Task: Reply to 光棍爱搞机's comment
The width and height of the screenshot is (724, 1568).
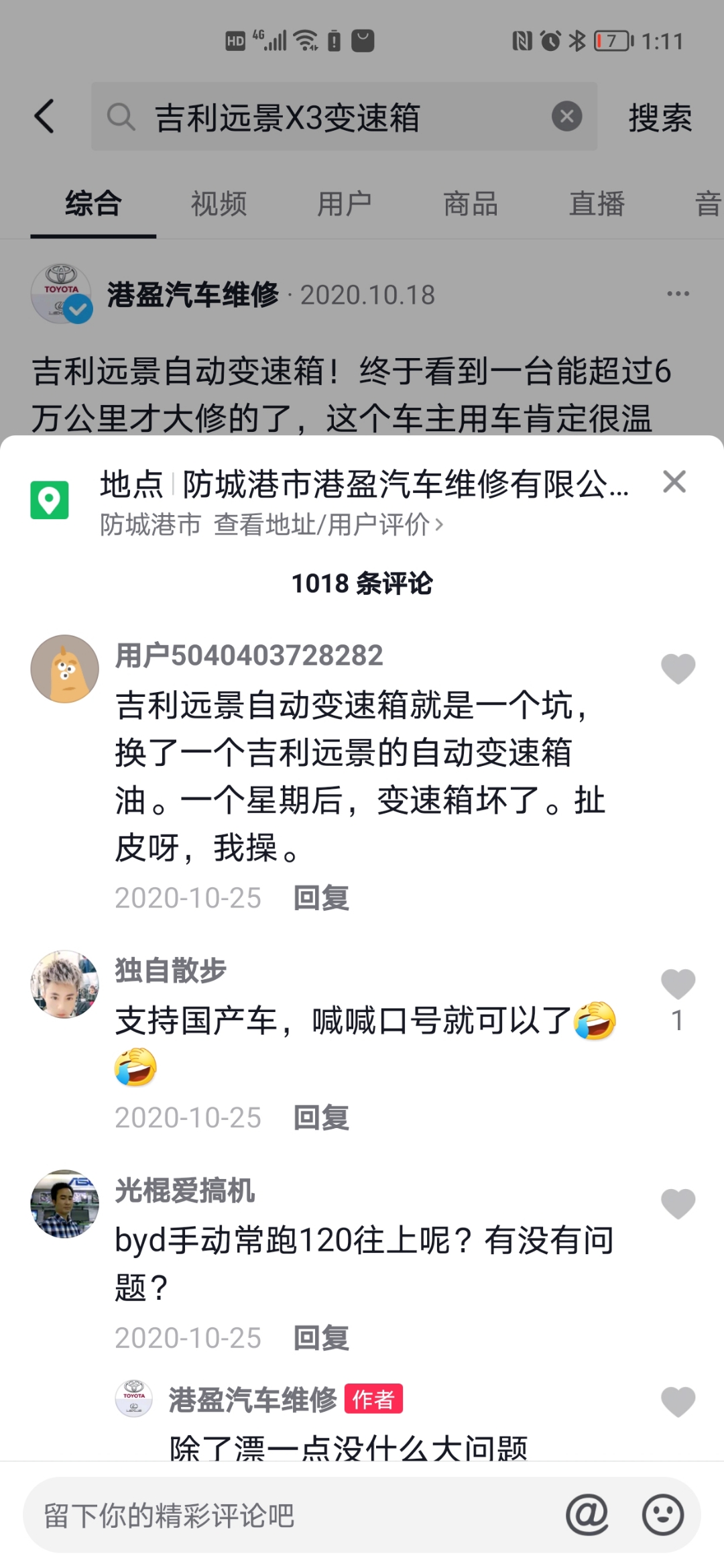Action: pyautogui.click(x=321, y=1337)
